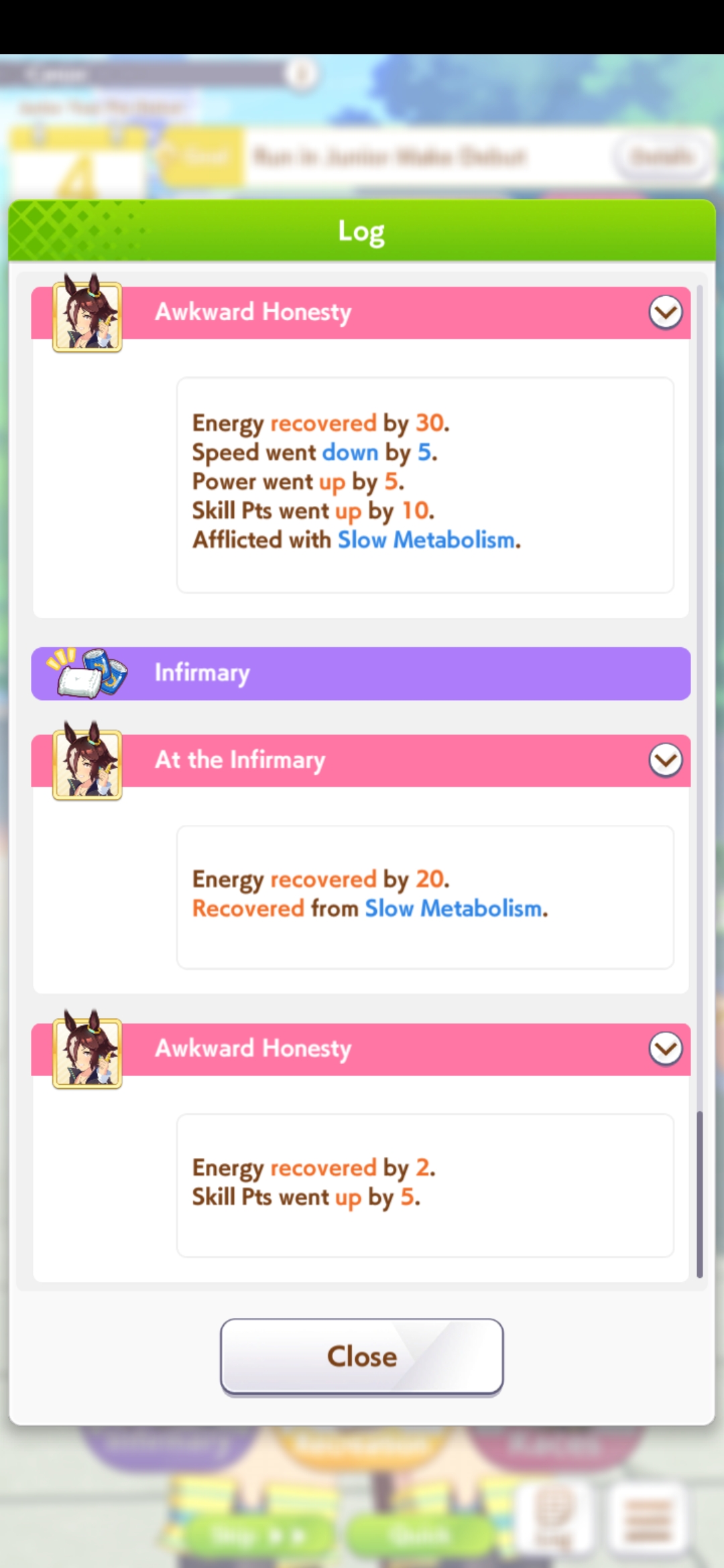Viewport: 724px width, 1568px height.
Task: Close the Log dialog
Action: 362,1357
